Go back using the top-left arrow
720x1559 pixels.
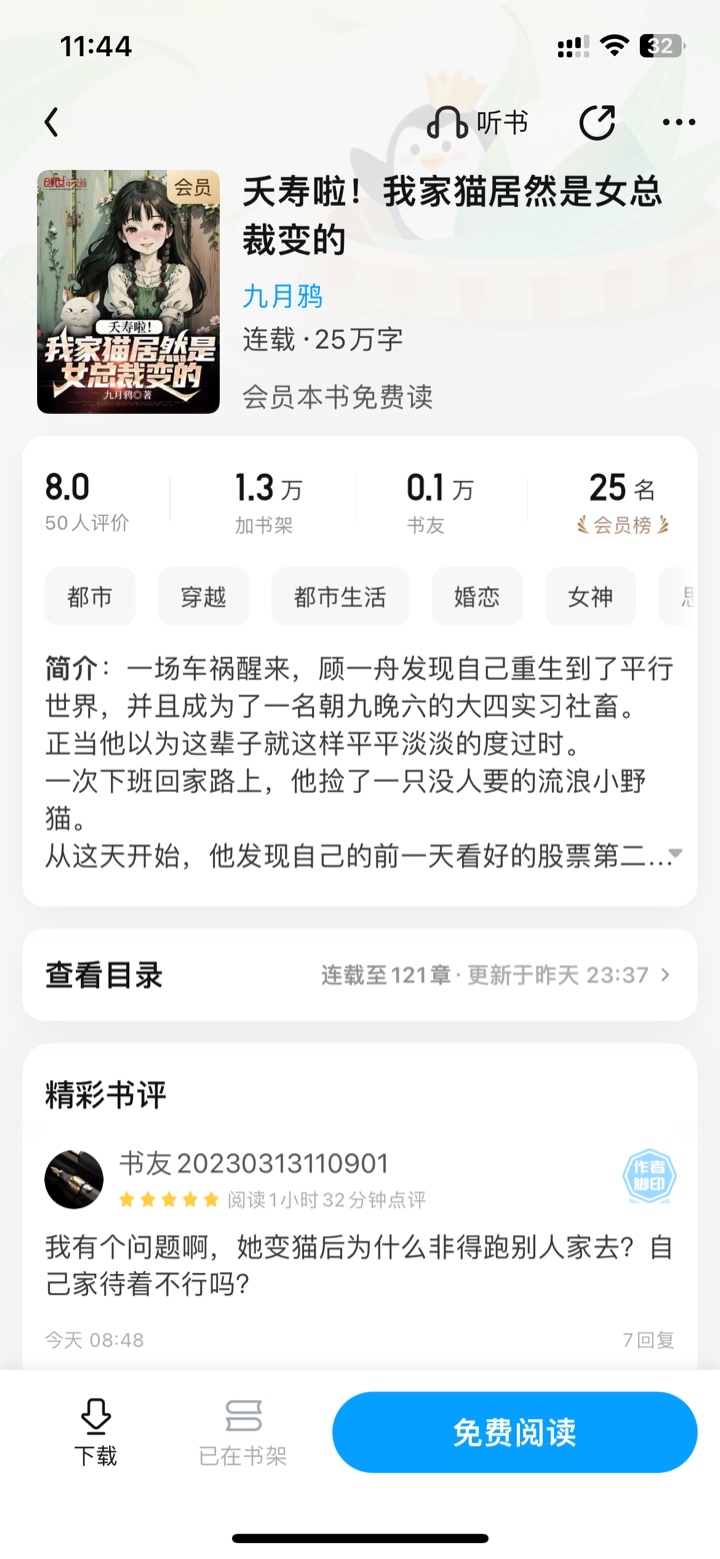pos(52,123)
